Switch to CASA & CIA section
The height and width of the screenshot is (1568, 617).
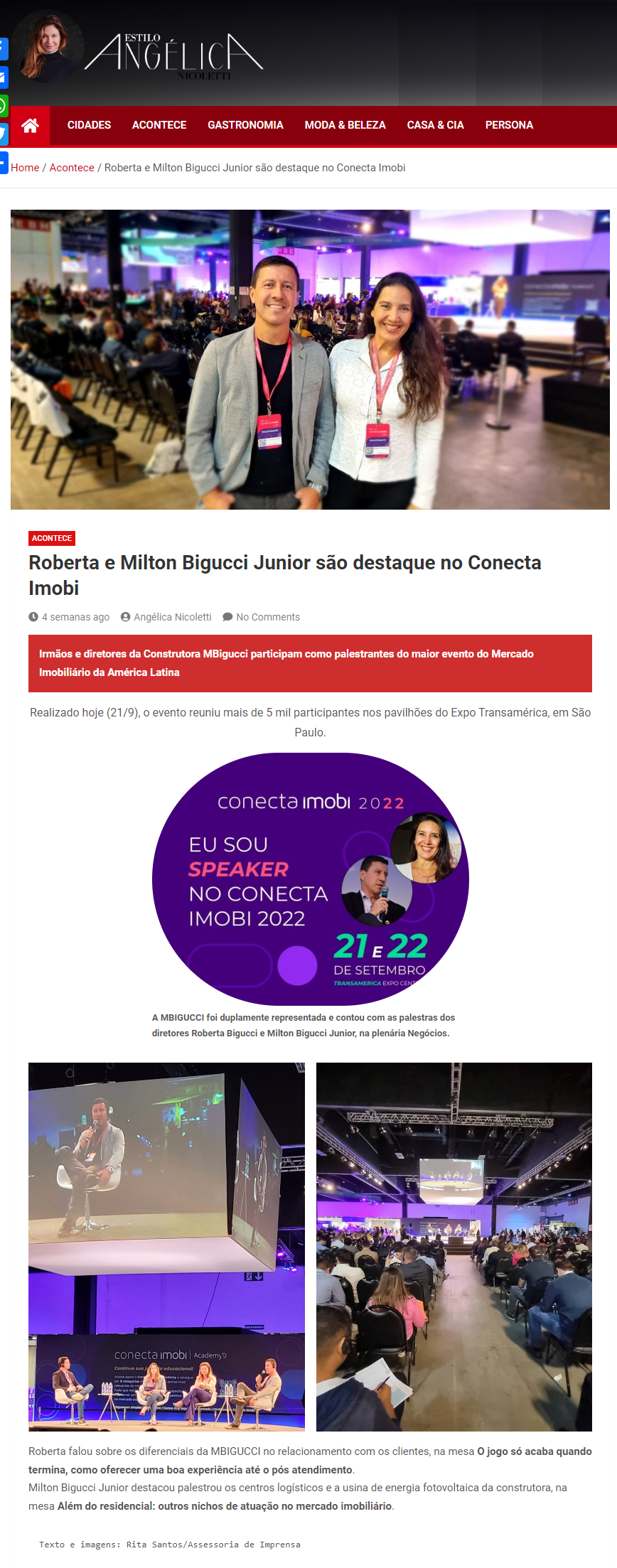[x=435, y=125]
